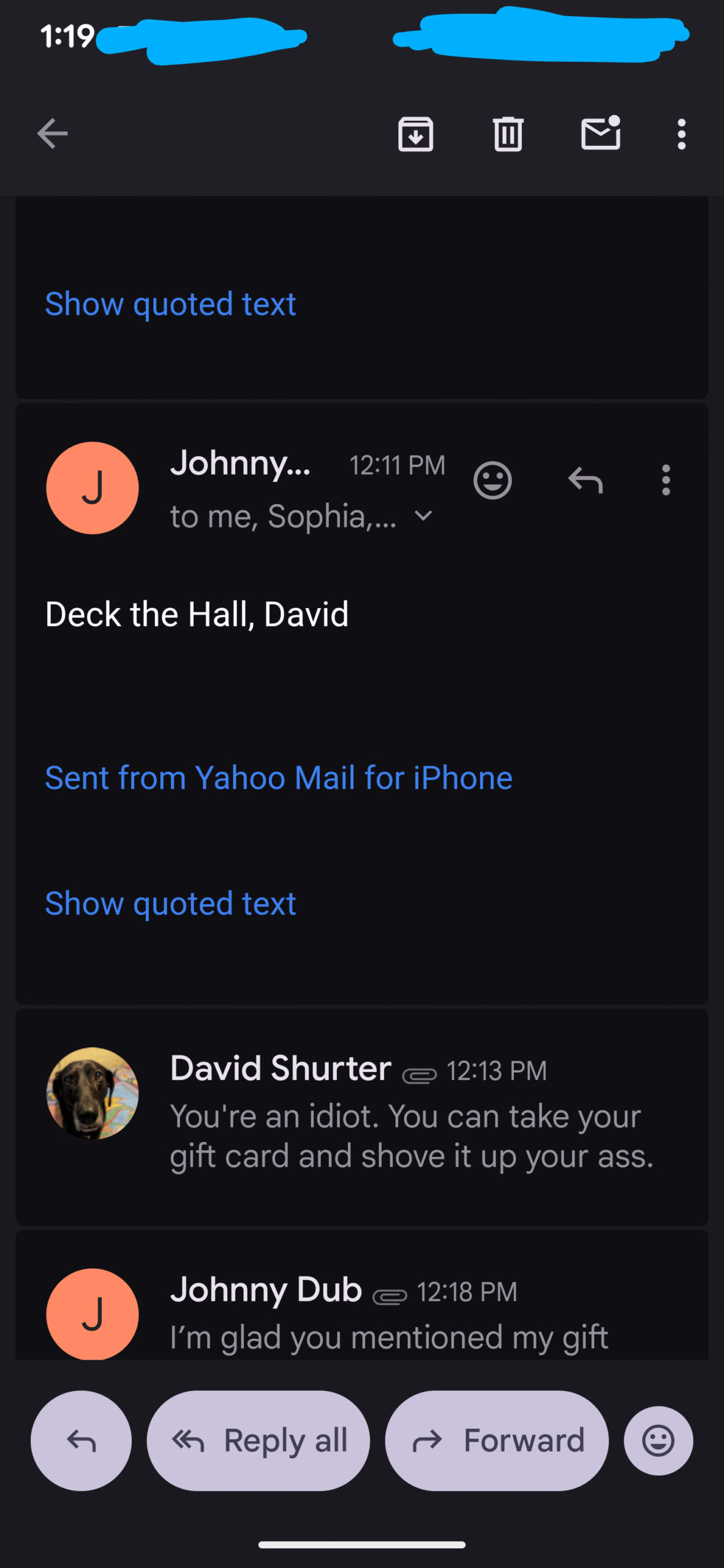Viewport: 724px width, 1568px height.
Task: Show quoted text below the Yahoo Mail link
Action: pyautogui.click(x=170, y=903)
